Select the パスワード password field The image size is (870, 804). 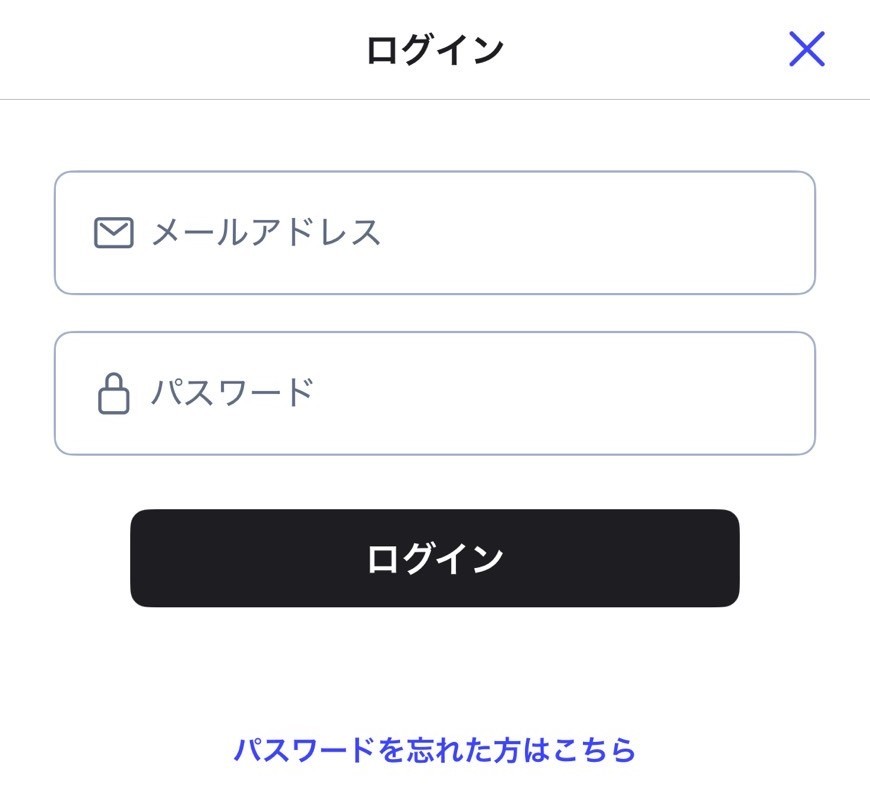435,393
